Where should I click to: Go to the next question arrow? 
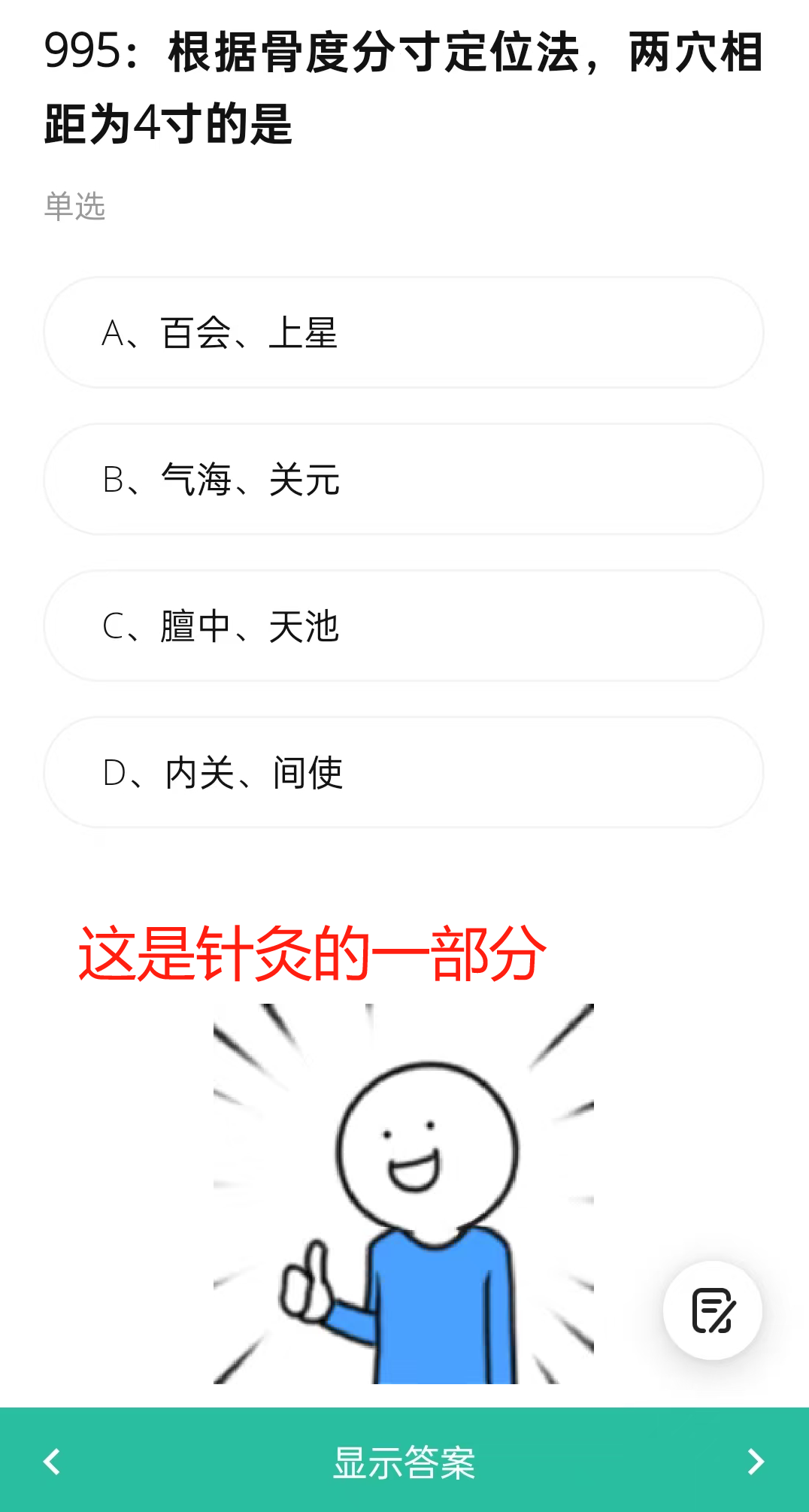coord(756,1462)
